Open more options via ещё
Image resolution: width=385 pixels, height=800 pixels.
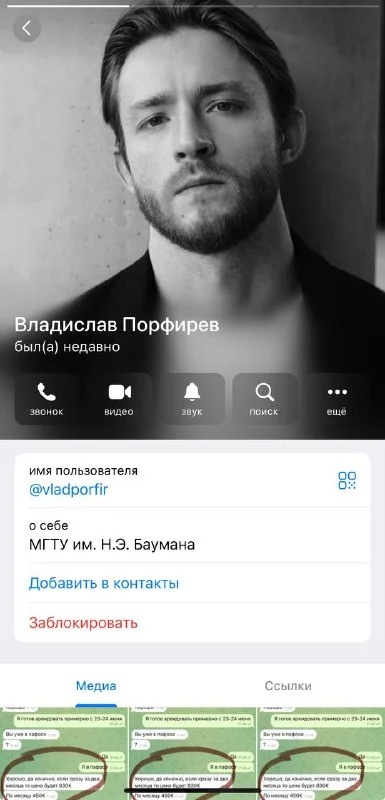337,399
